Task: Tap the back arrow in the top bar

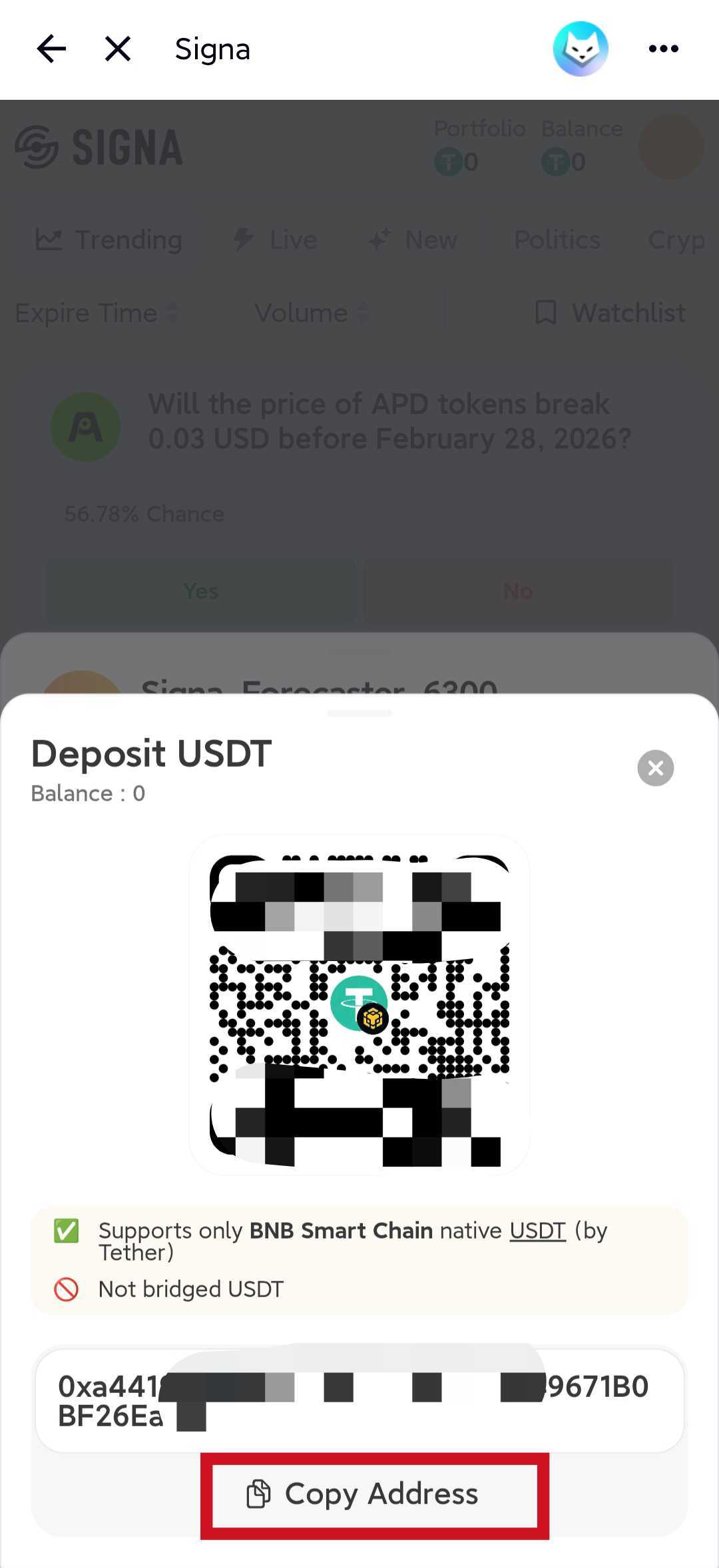Action: pyautogui.click(x=51, y=49)
